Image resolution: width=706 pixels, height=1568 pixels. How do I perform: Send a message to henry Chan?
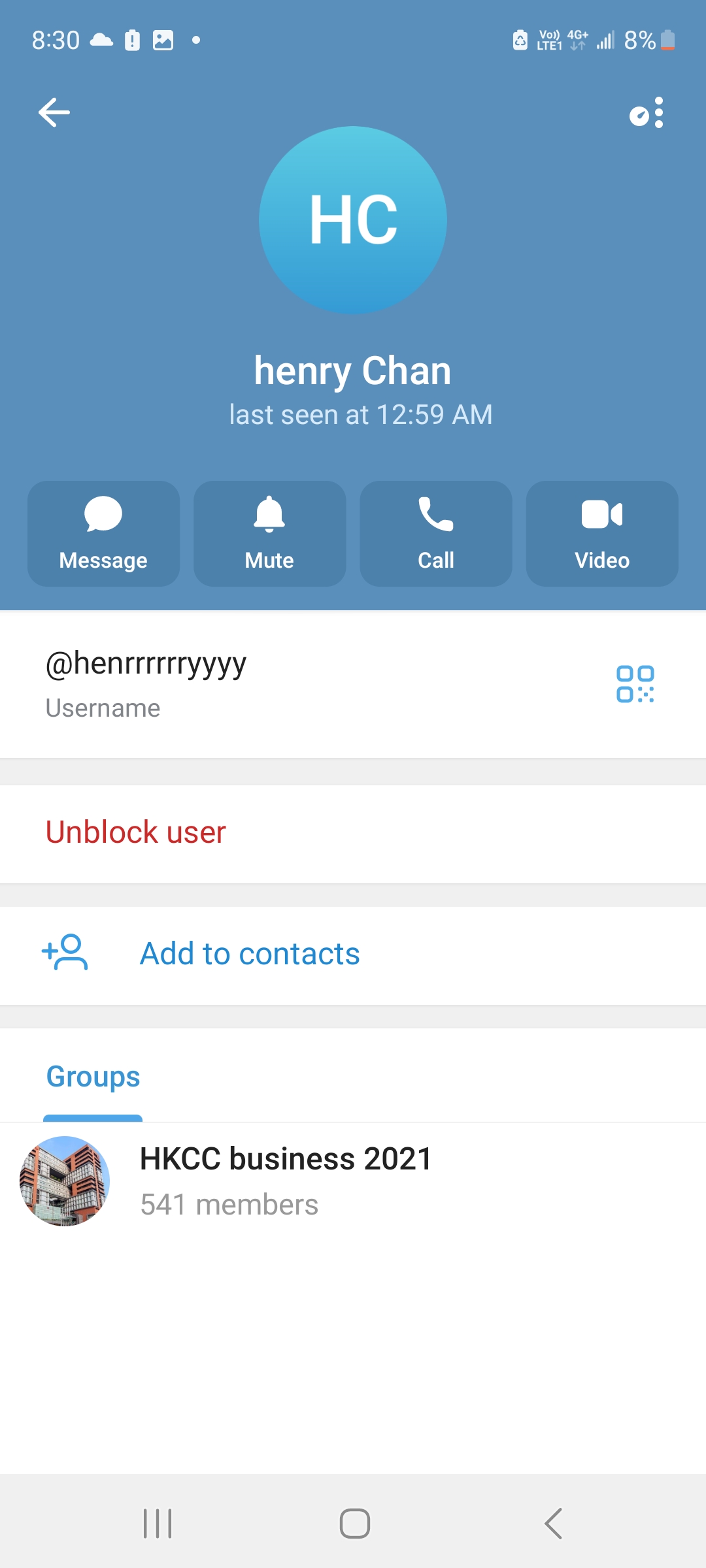(103, 534)
